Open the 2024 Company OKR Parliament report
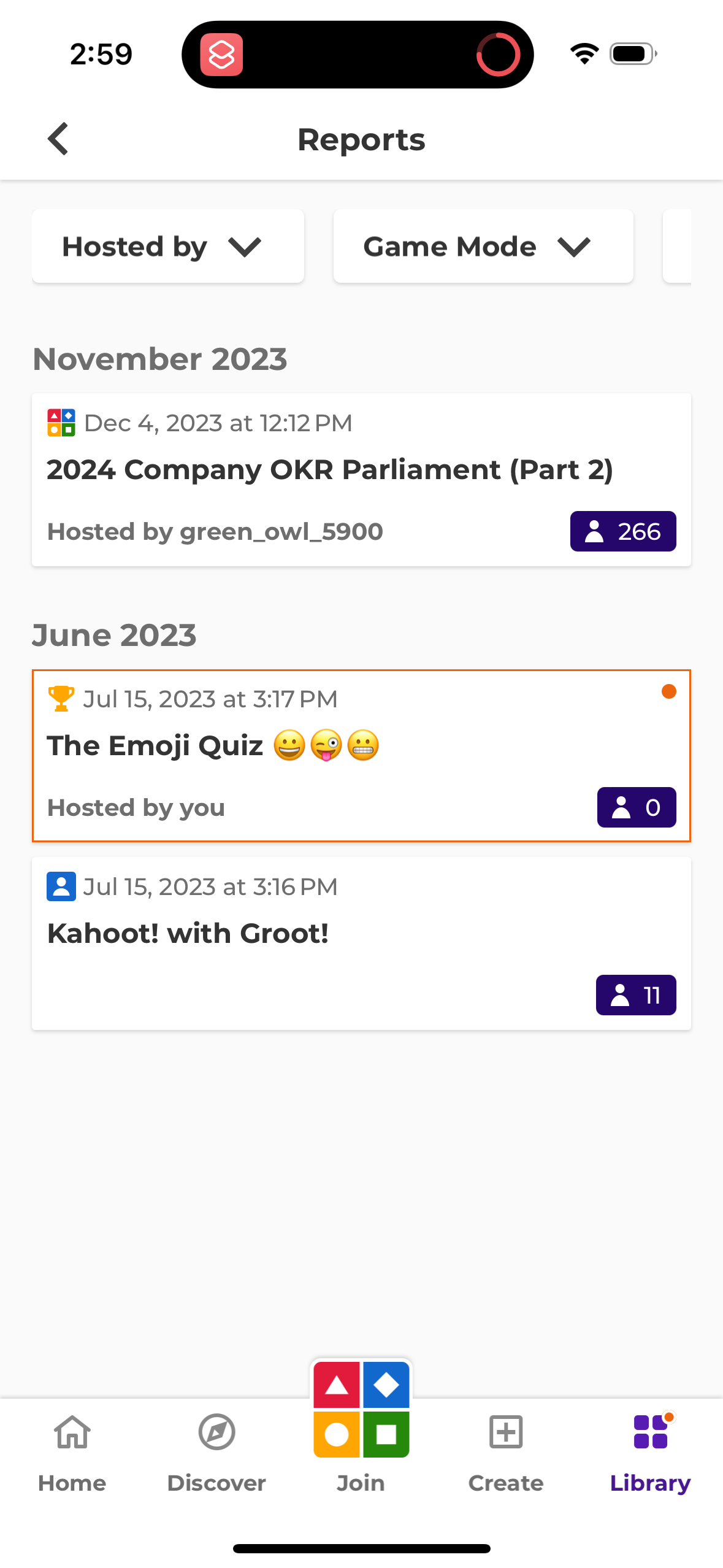The width and height of the screenshot is (723, 1568). pos(361,478)
